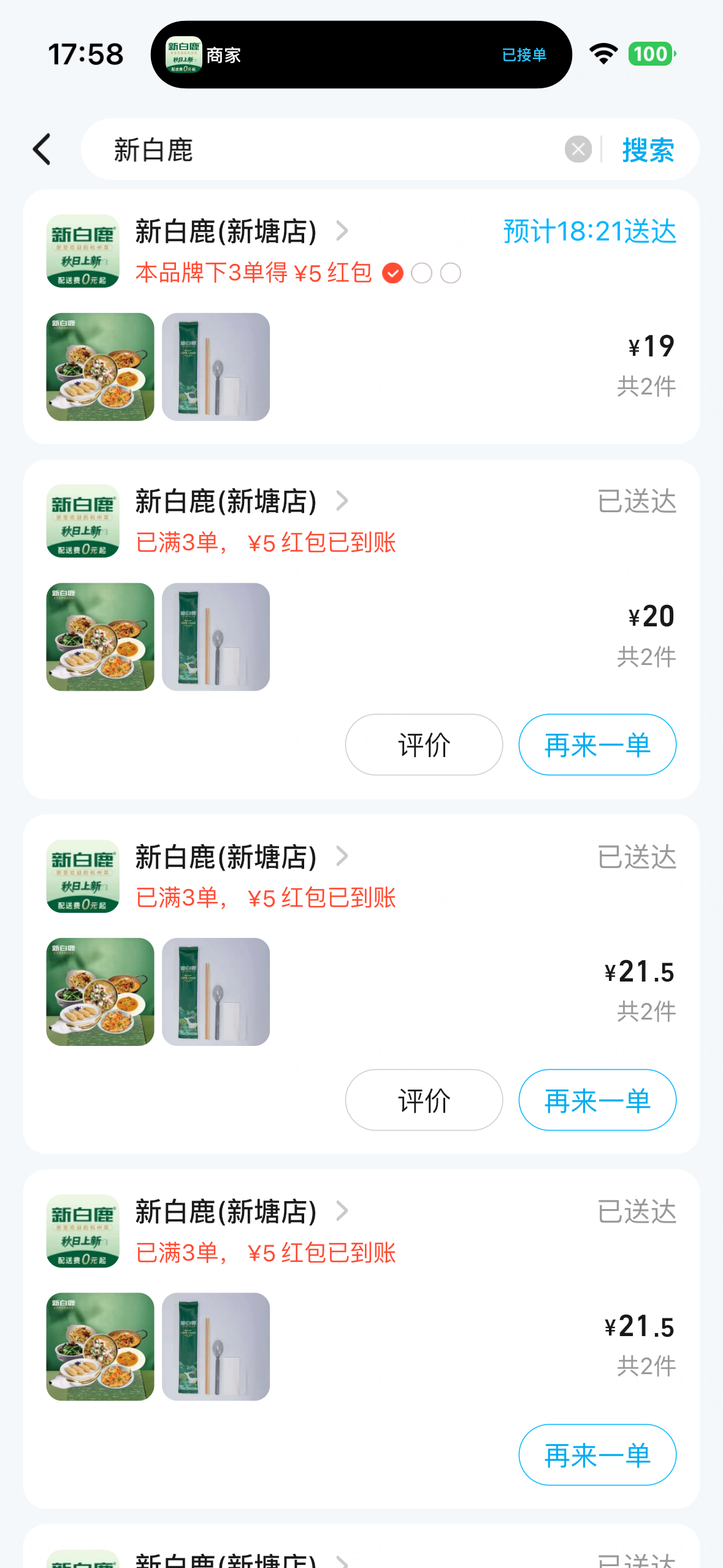This screenshot has height=1568, width=723.
Task: Open the 已接单 merchant live activity
Action: click(x=361, y=55)
